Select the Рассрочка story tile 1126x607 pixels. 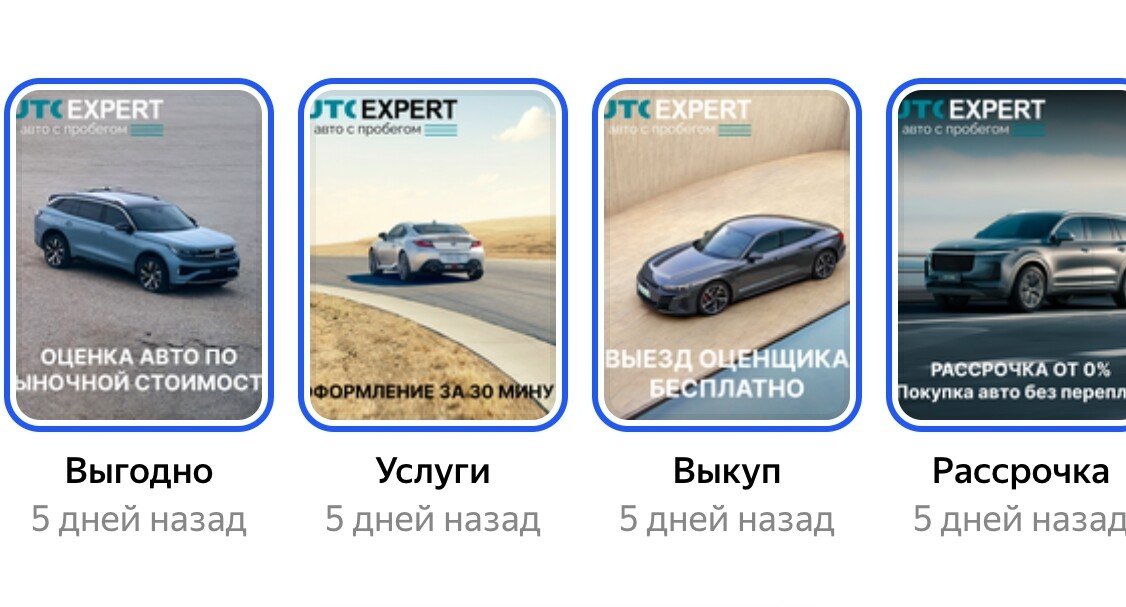pos(1010,255)
